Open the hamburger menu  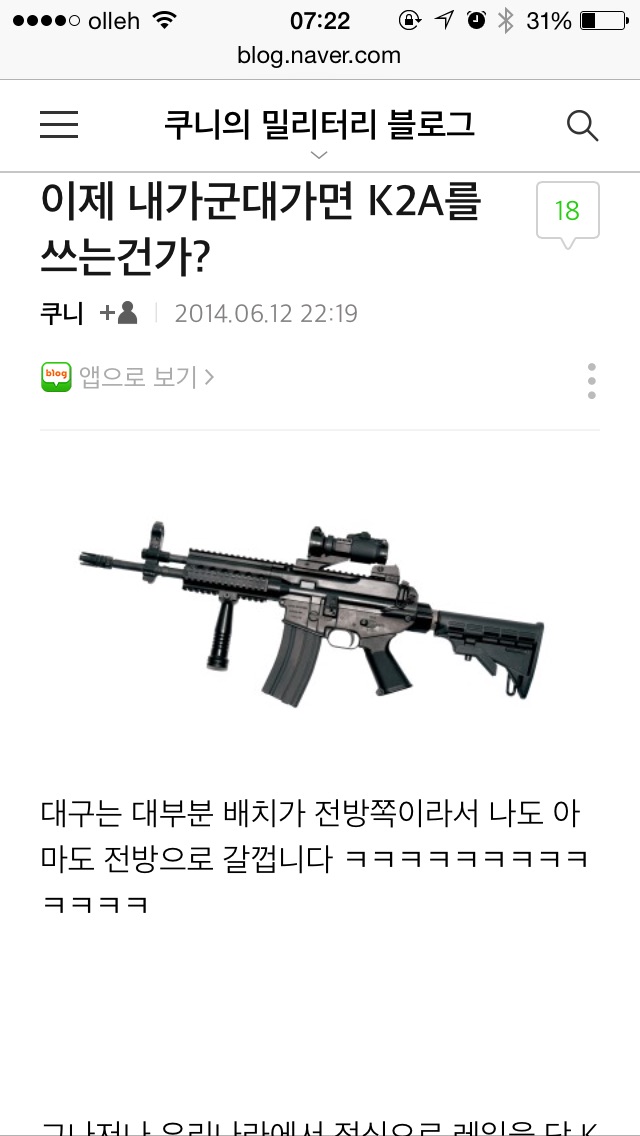[59, 125]
